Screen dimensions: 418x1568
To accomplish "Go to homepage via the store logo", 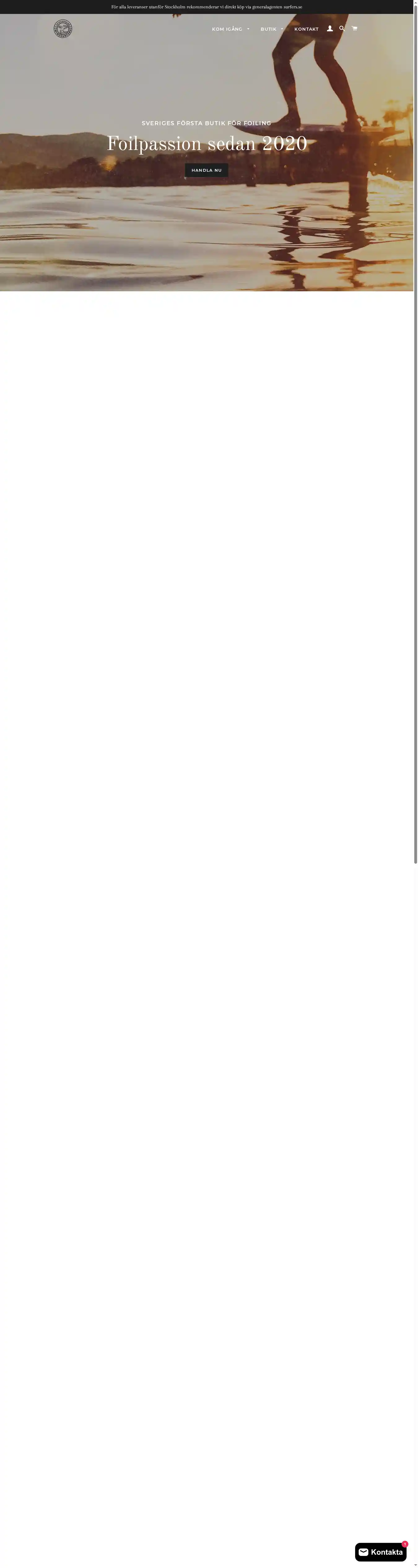I will click(x=63, y=29).
